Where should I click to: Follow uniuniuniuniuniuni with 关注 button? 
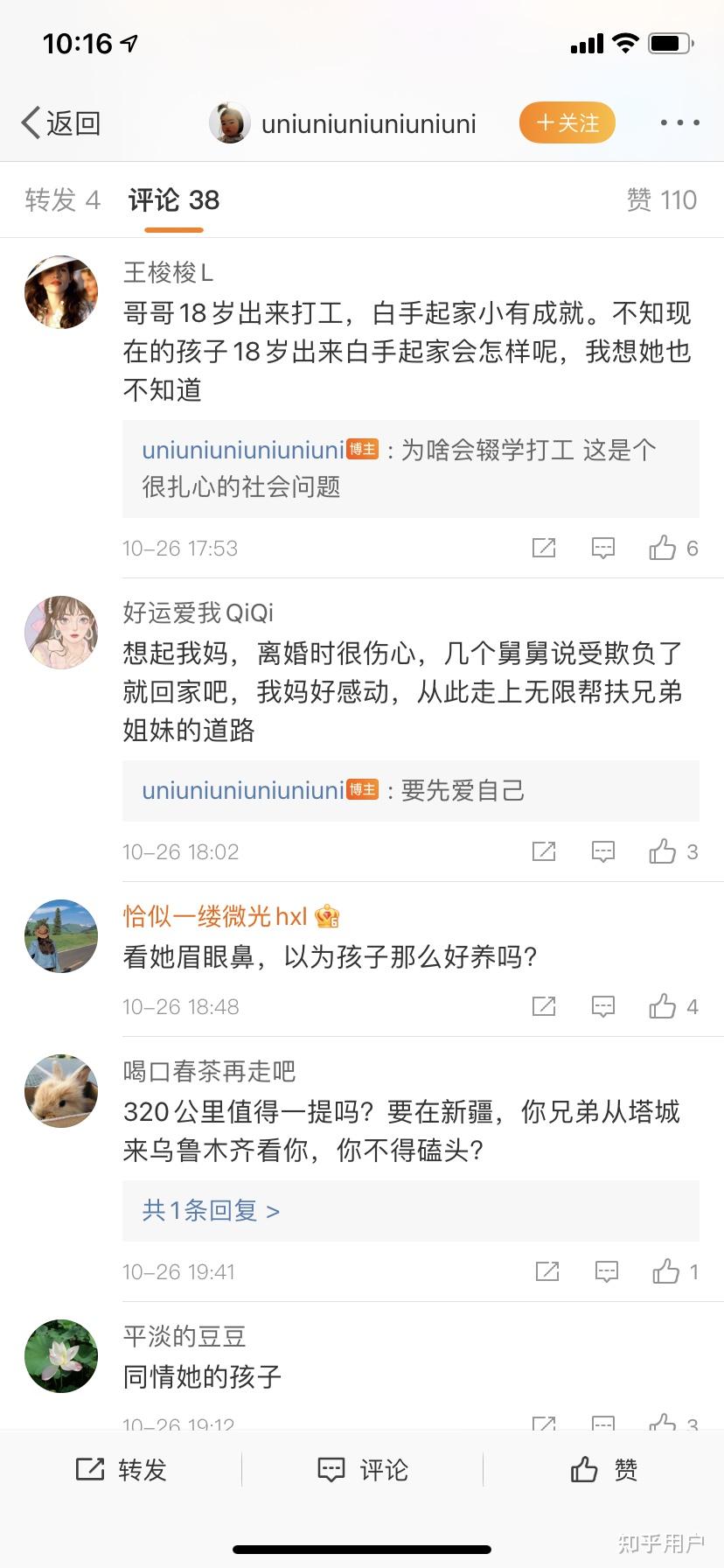567,123
